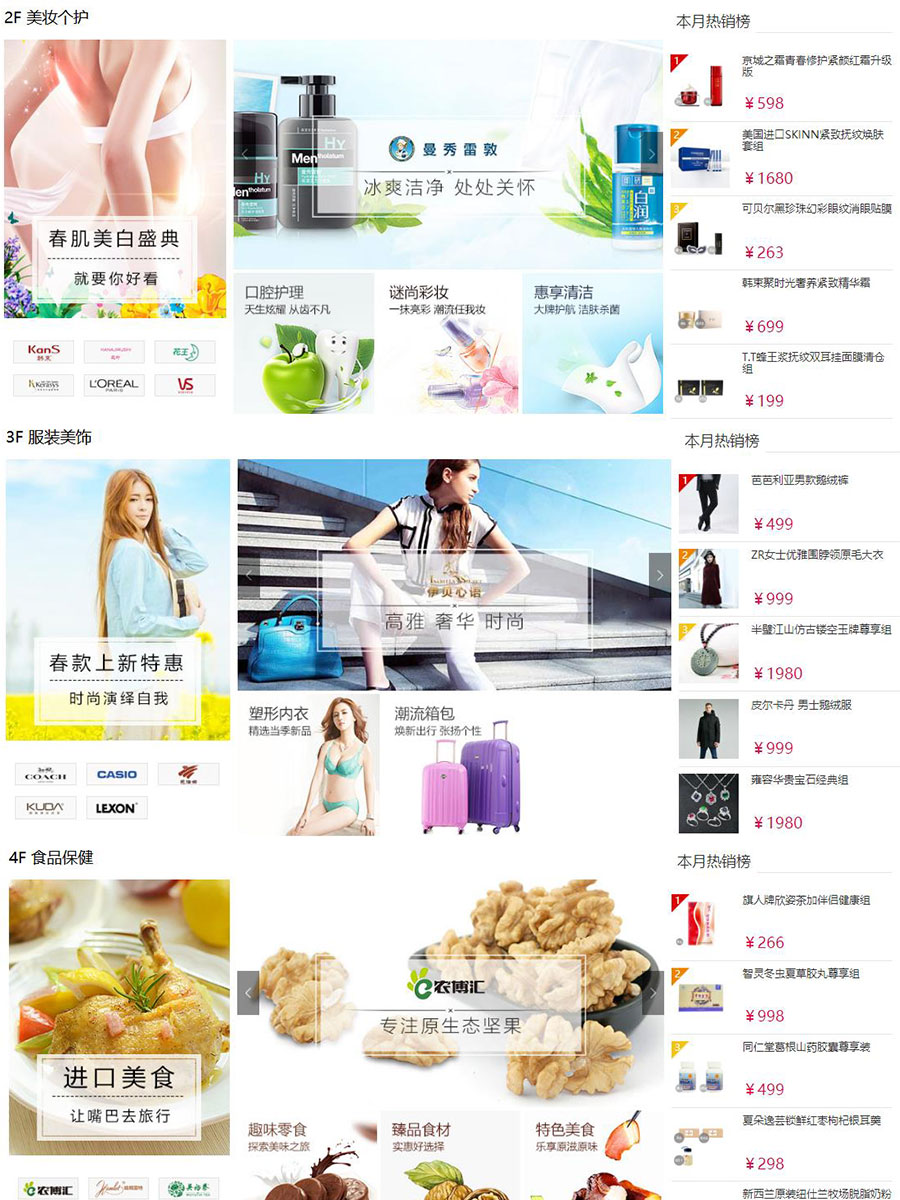Open the 惠享清洁 category tile

tap(592, 343)
